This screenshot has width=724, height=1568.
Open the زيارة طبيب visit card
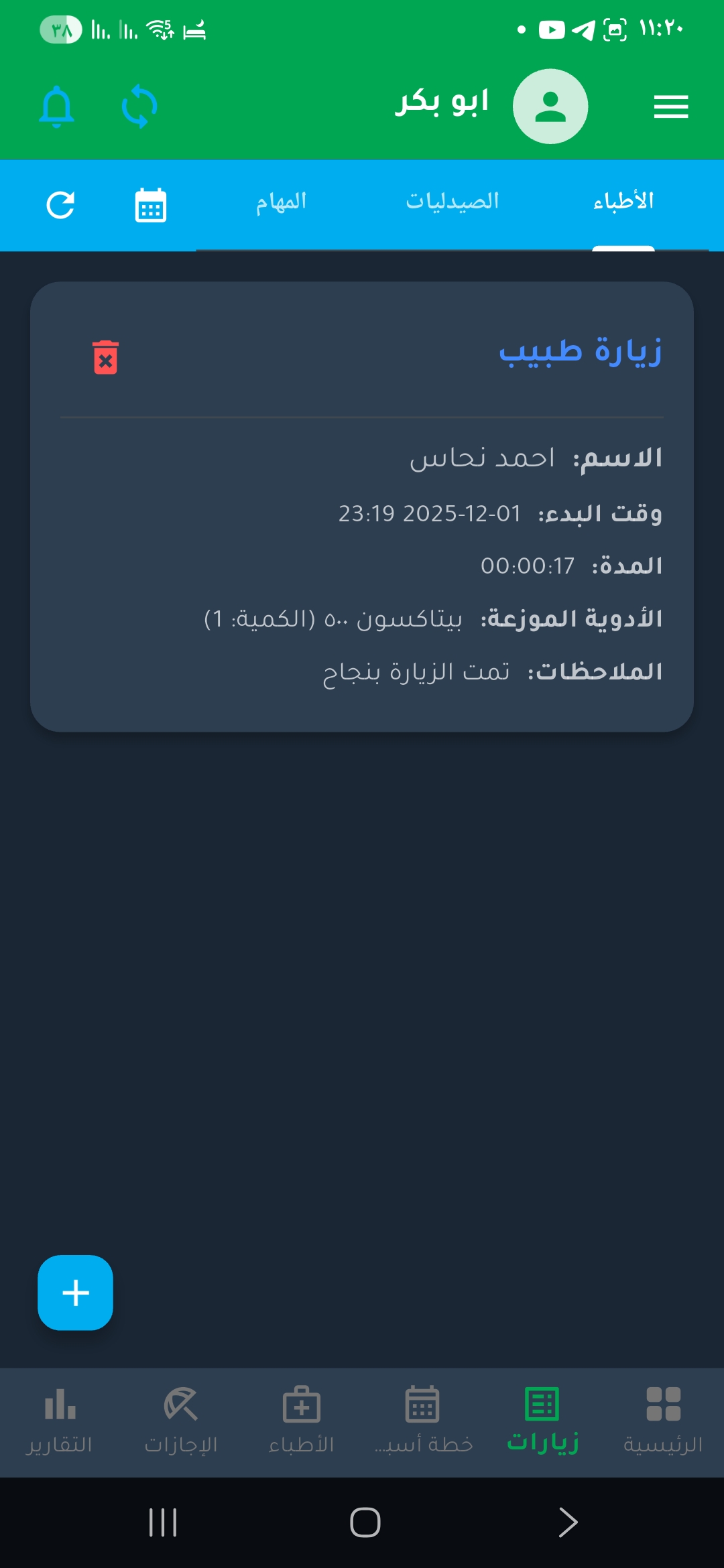click(x=362, y=509)
